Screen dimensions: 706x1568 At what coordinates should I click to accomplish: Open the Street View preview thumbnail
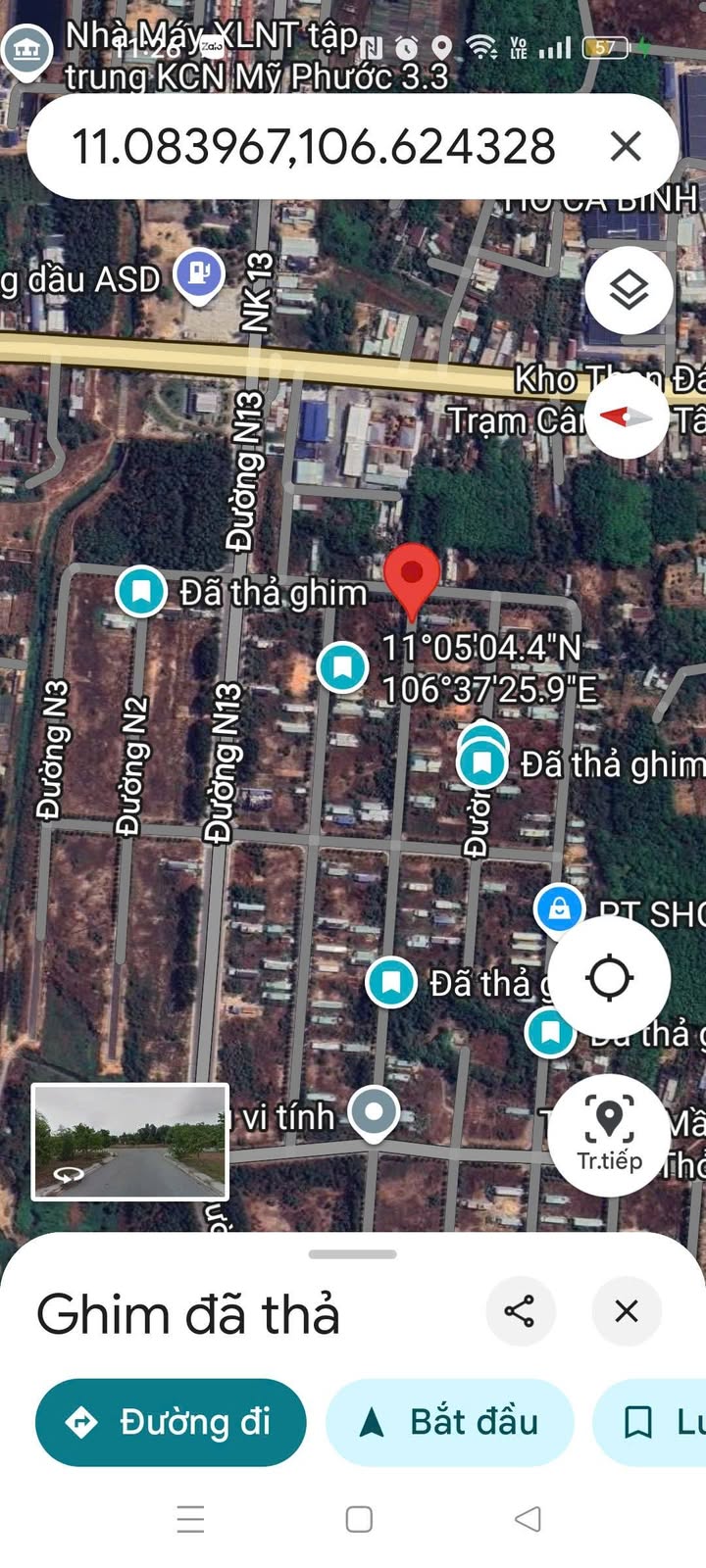[x=130, y=1142]
